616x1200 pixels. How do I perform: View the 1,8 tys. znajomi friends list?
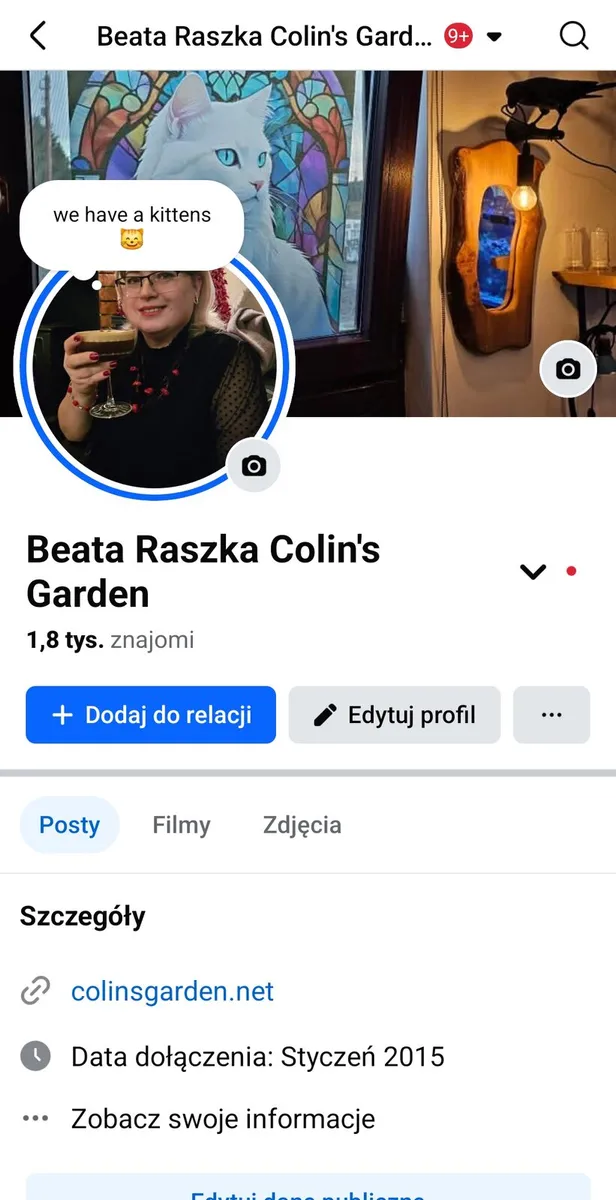tap(110, 640)
